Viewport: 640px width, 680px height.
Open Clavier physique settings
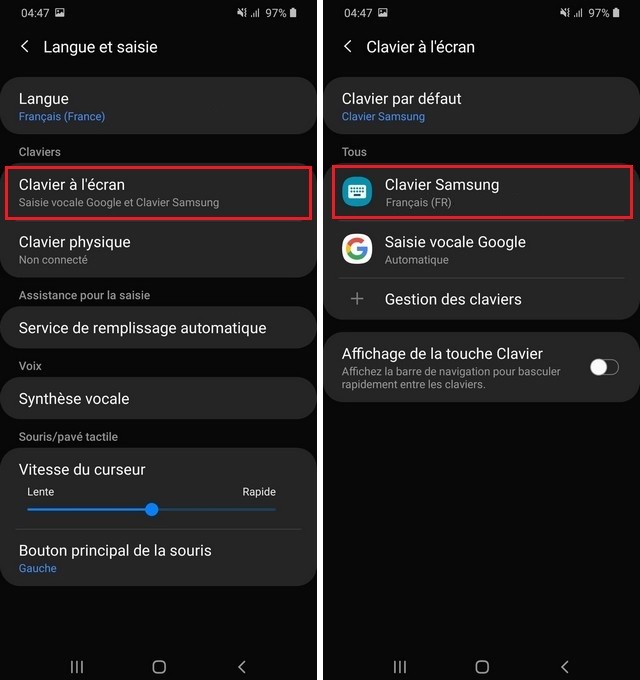click(160, 250)
